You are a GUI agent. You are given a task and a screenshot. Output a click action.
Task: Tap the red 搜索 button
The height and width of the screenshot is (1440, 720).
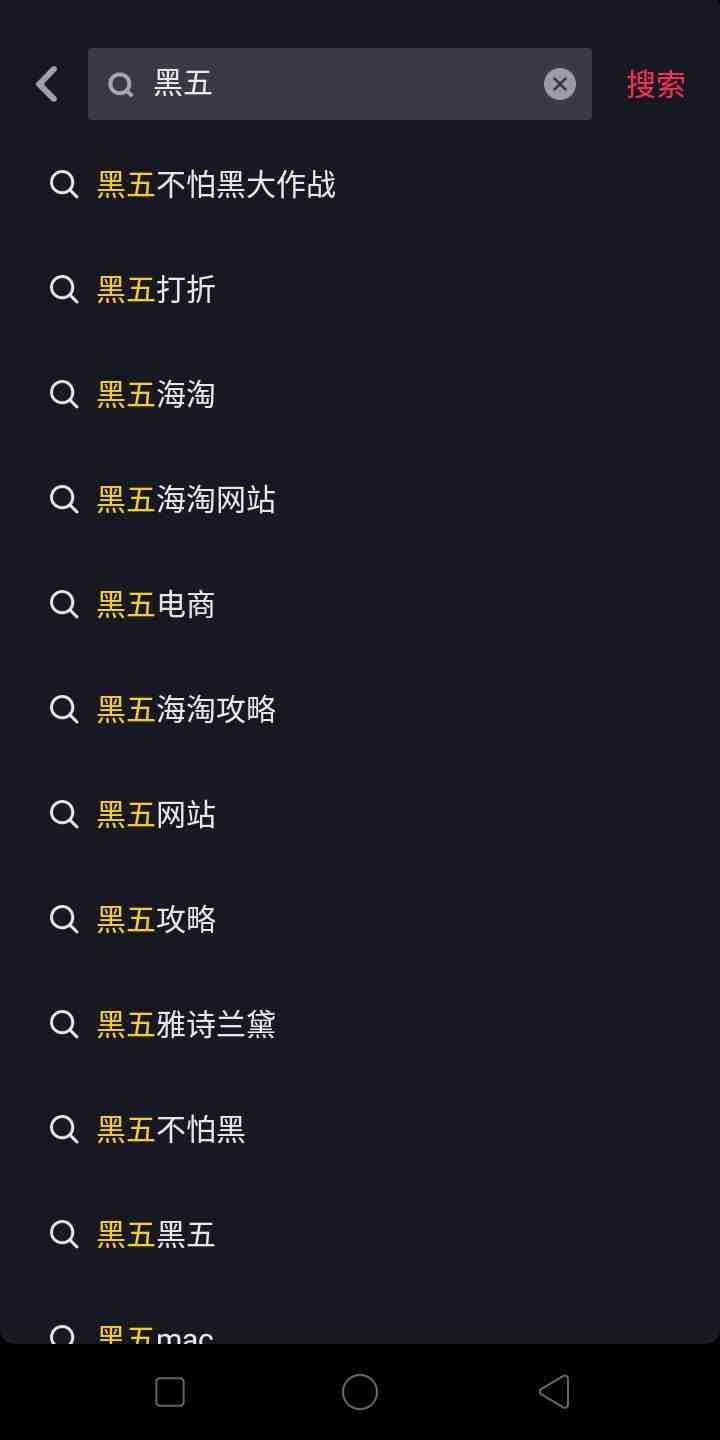coord(656,84)
